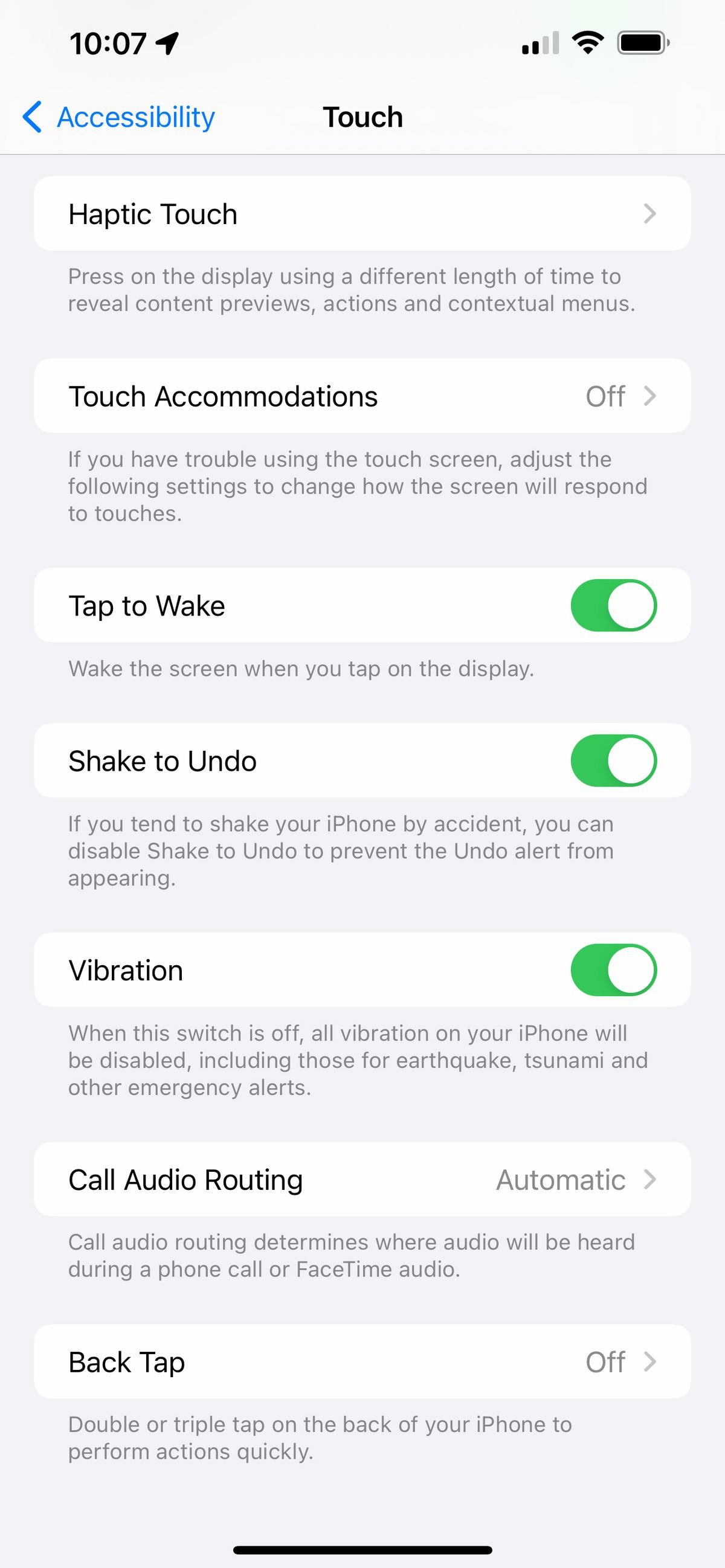
Task: Disable Shake to Undo switch
Action: pos(613,761)
